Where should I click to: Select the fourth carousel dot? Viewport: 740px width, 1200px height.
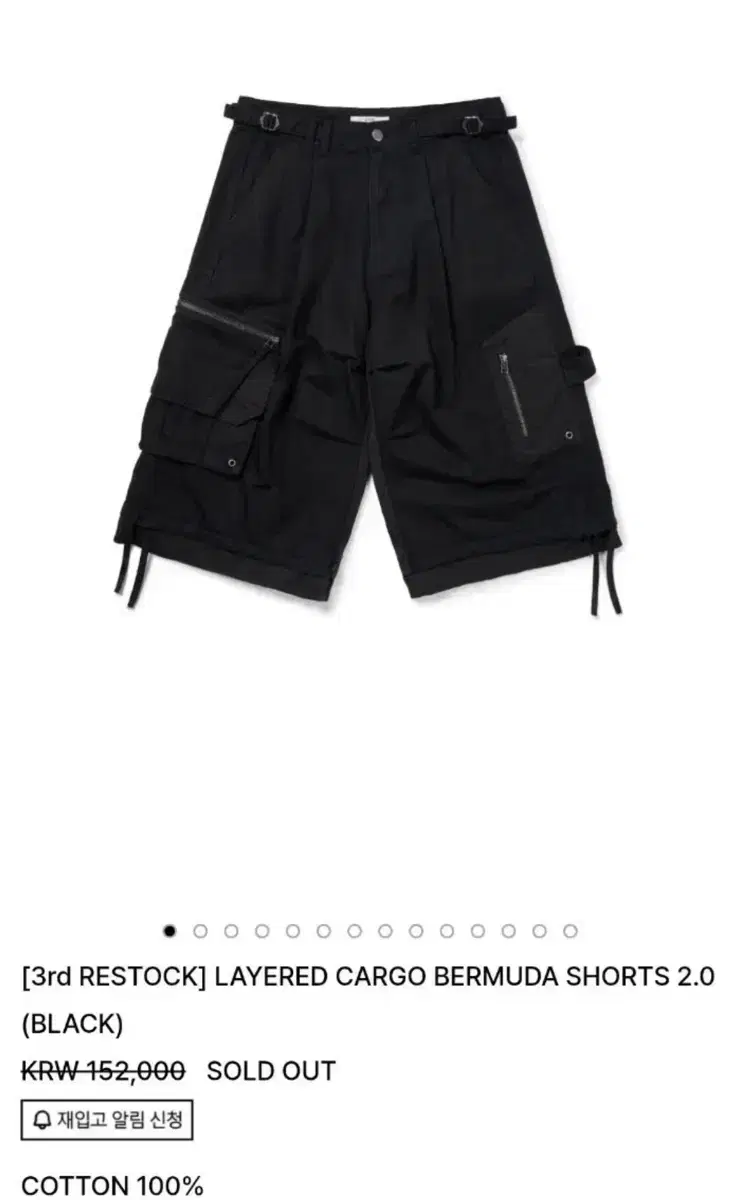(262, 929)
